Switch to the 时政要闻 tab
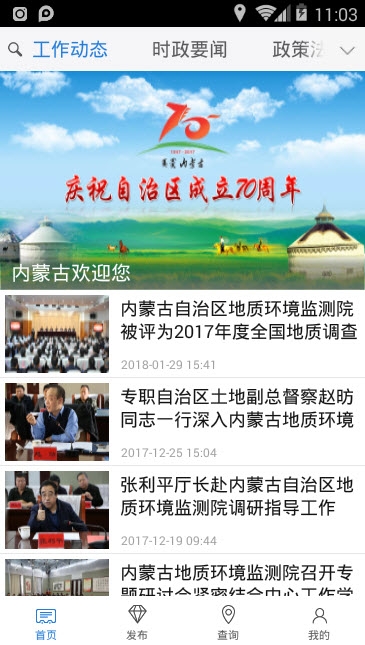 pyautogui.click(x=189, y=50)
